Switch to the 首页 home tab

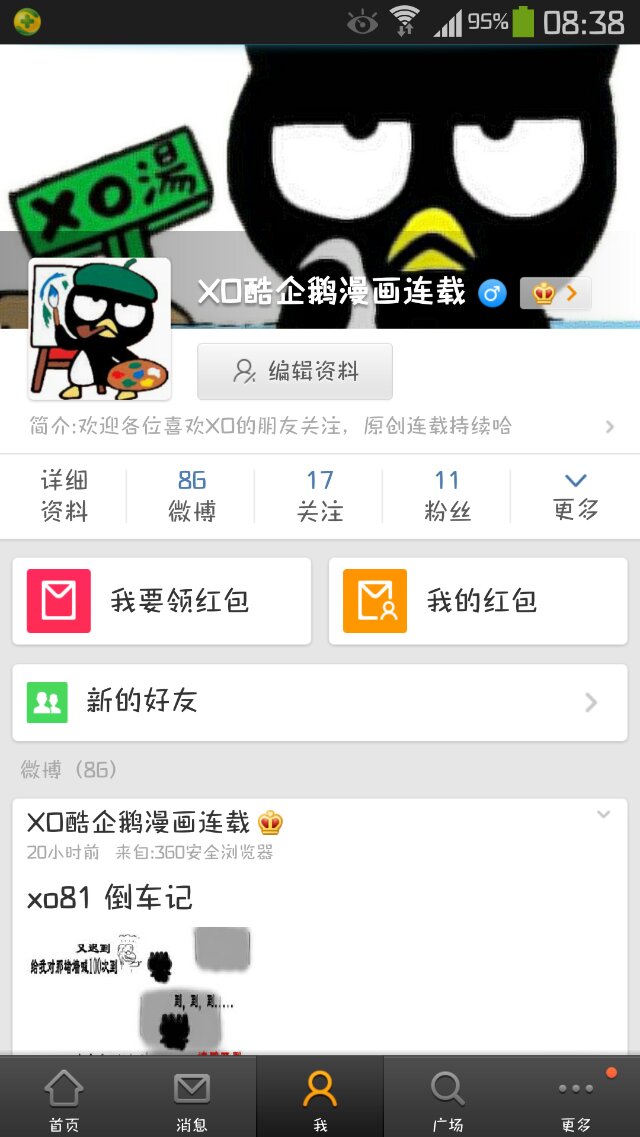tap(64, 1098)
